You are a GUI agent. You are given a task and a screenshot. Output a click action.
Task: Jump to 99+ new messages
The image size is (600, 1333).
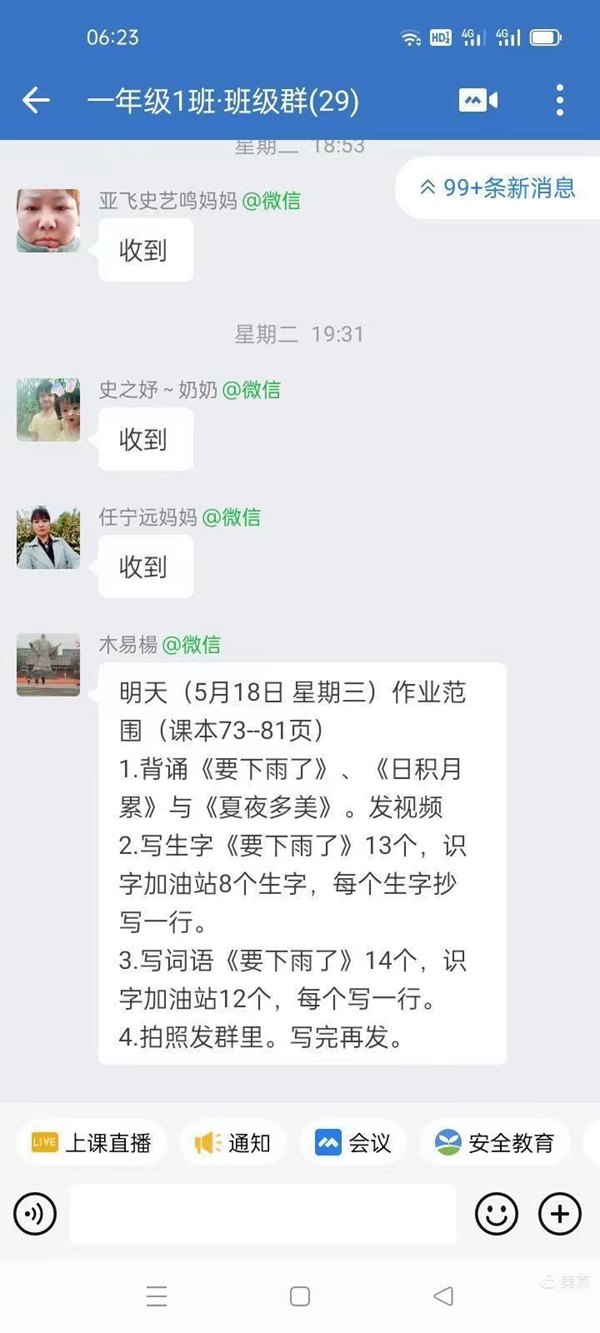pyautogui.click(x=497, y=188)
